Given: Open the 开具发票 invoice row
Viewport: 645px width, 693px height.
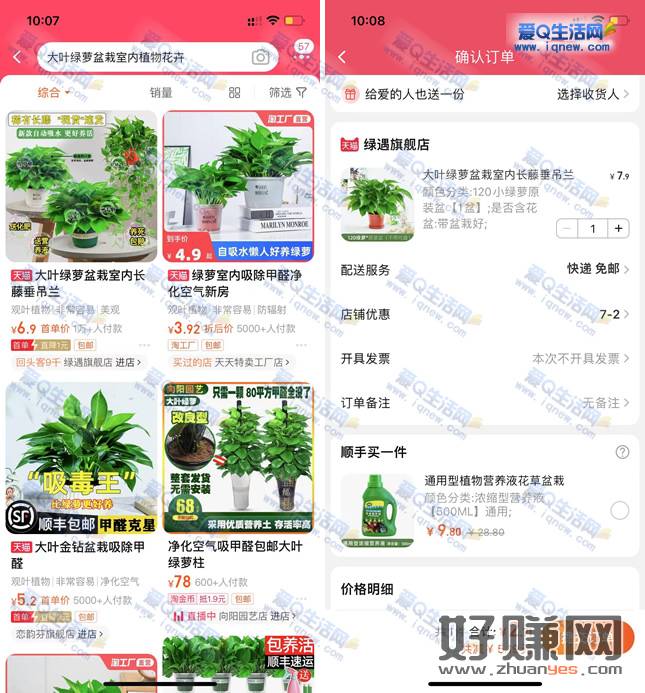Looking at the screenshot, I should click(485, 358).
